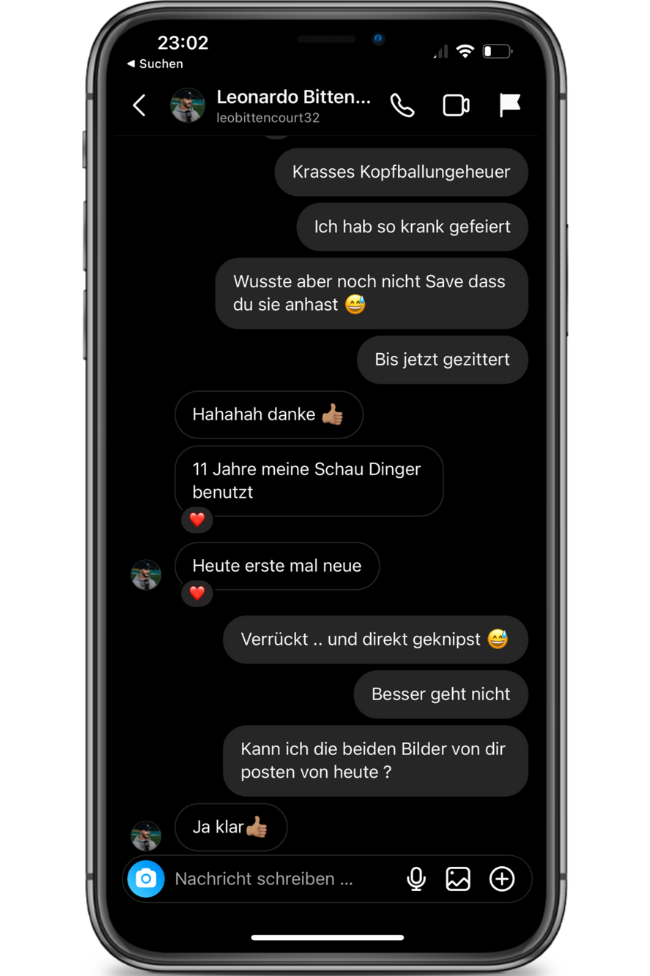
Task: Open the camera from the message bar
Action: point(146,879)
